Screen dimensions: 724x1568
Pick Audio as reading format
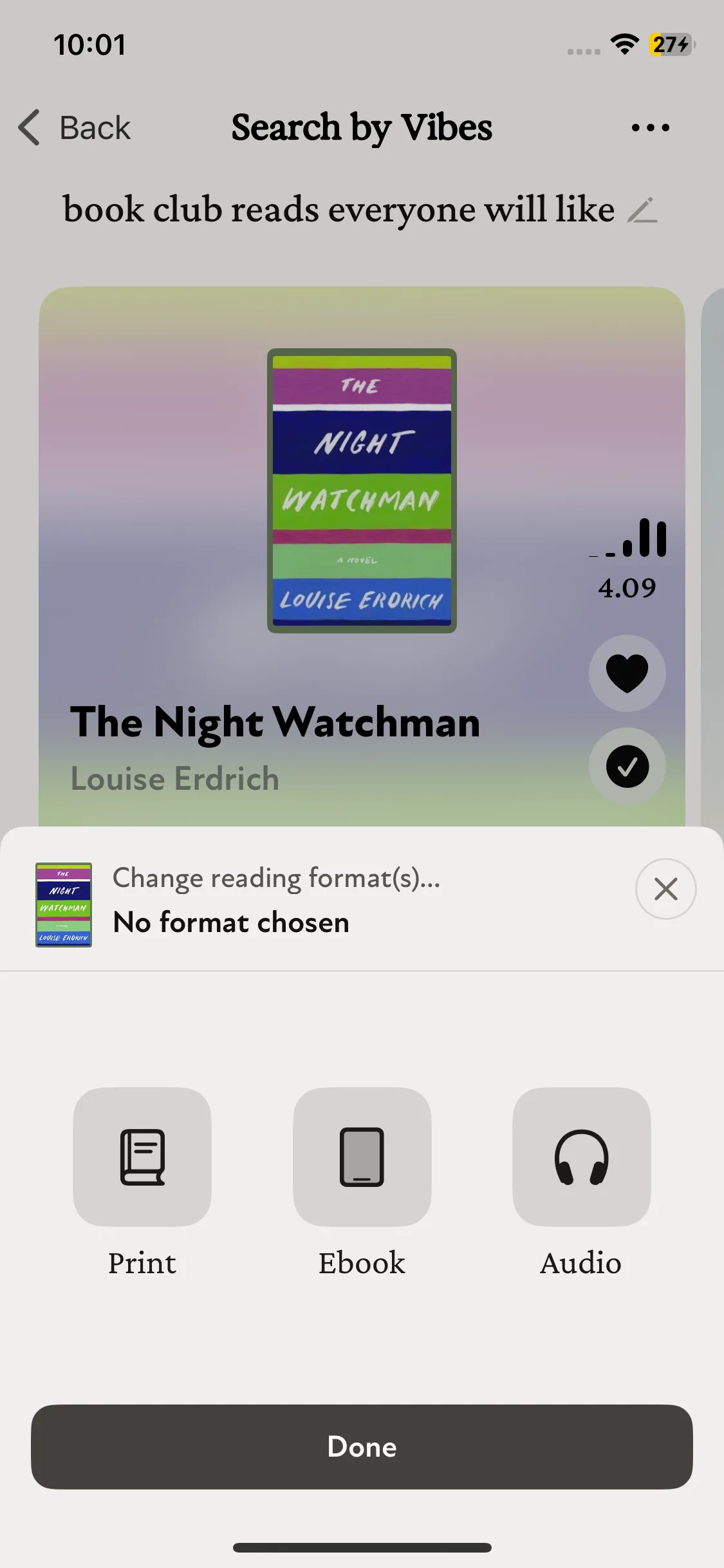[x=581, y=1157]
